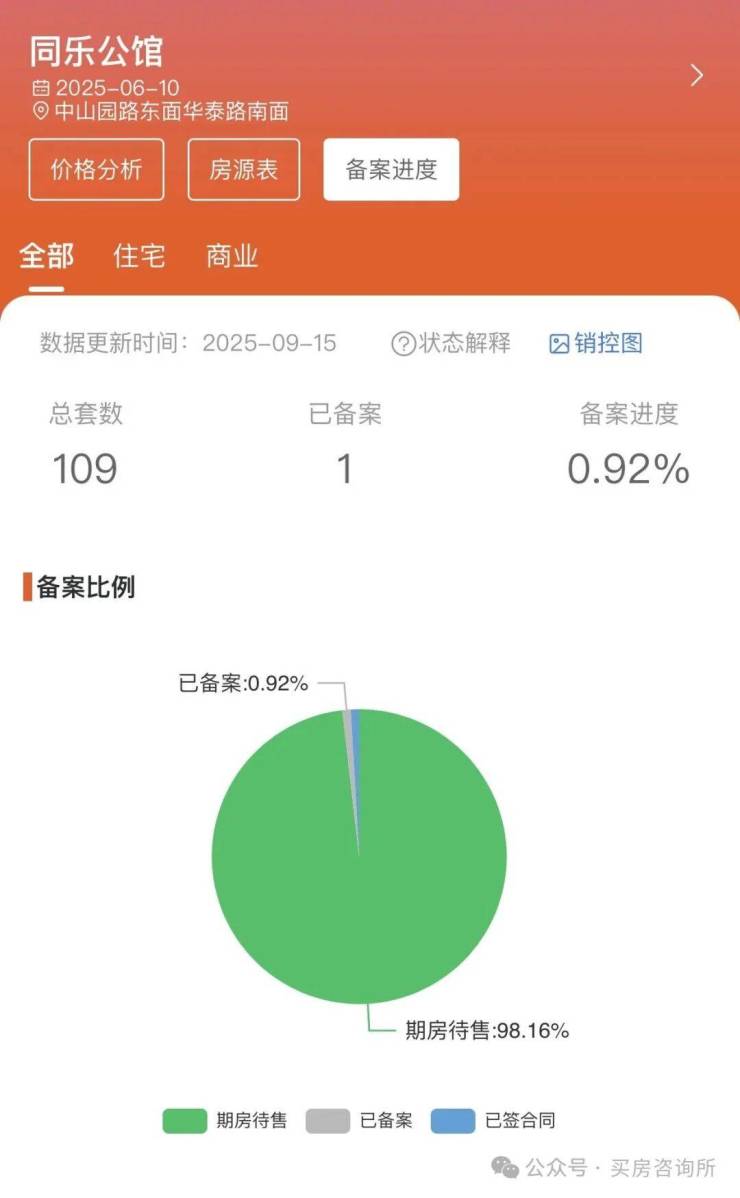
Task: Open the 销控图 link
Action: coord(596,344)
